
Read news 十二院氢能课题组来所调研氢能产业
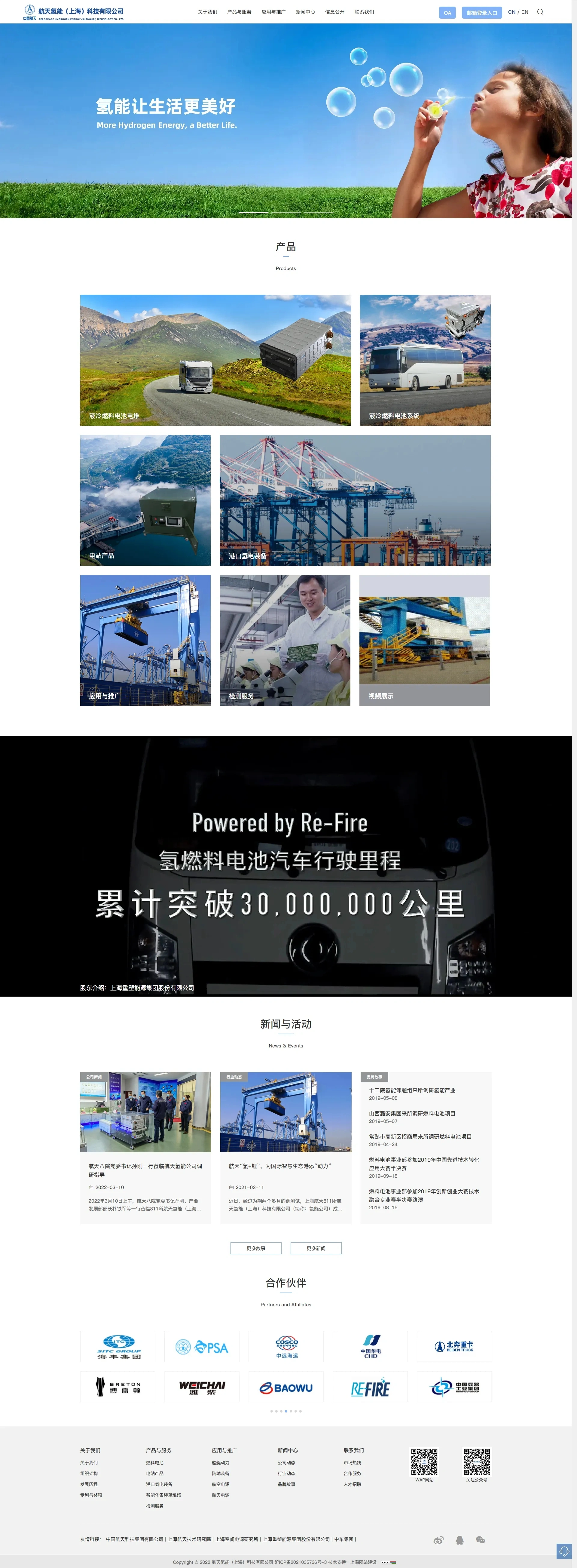tap(412, 1090)
